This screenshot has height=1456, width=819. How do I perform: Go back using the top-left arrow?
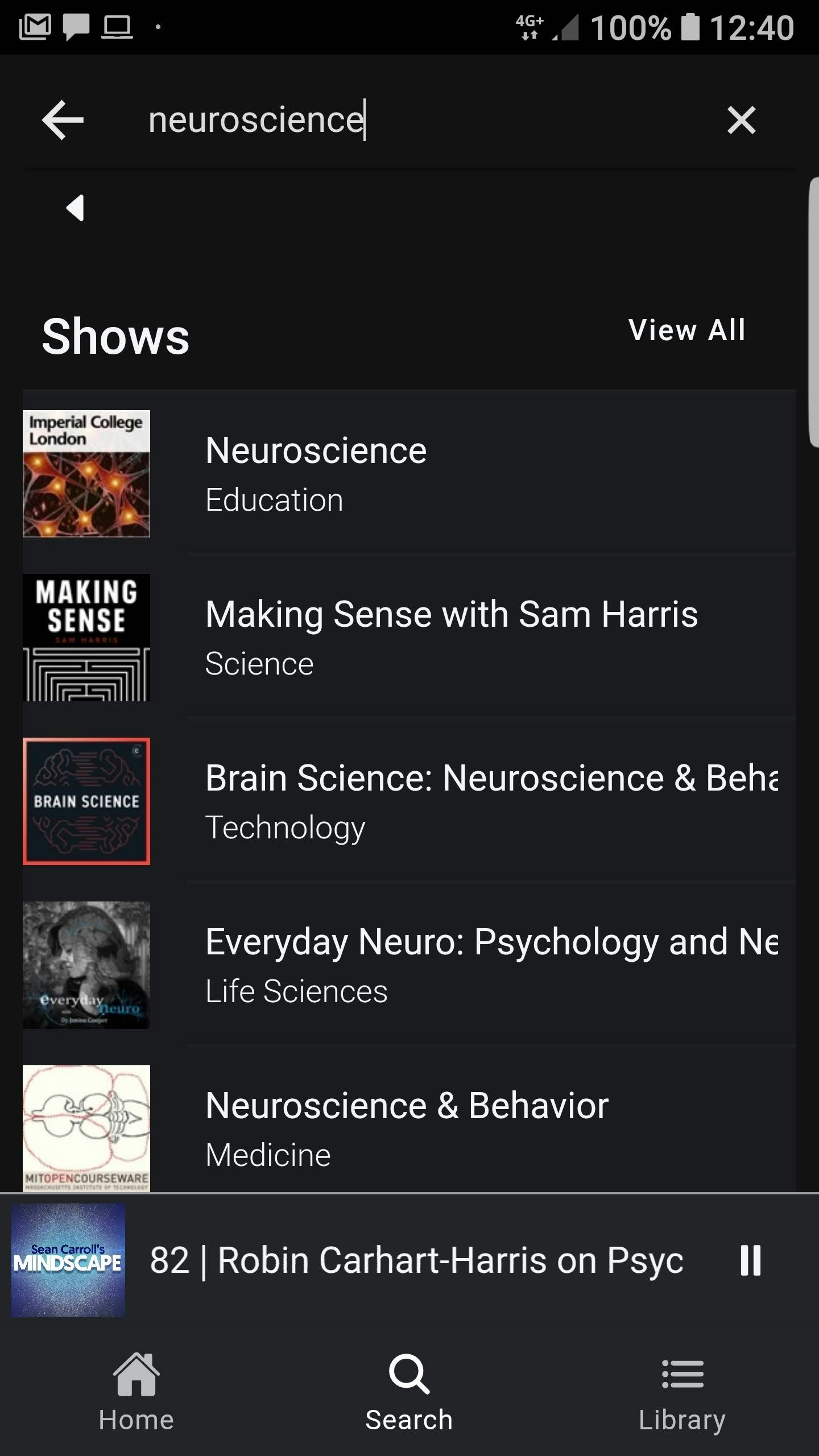[63, 120]
